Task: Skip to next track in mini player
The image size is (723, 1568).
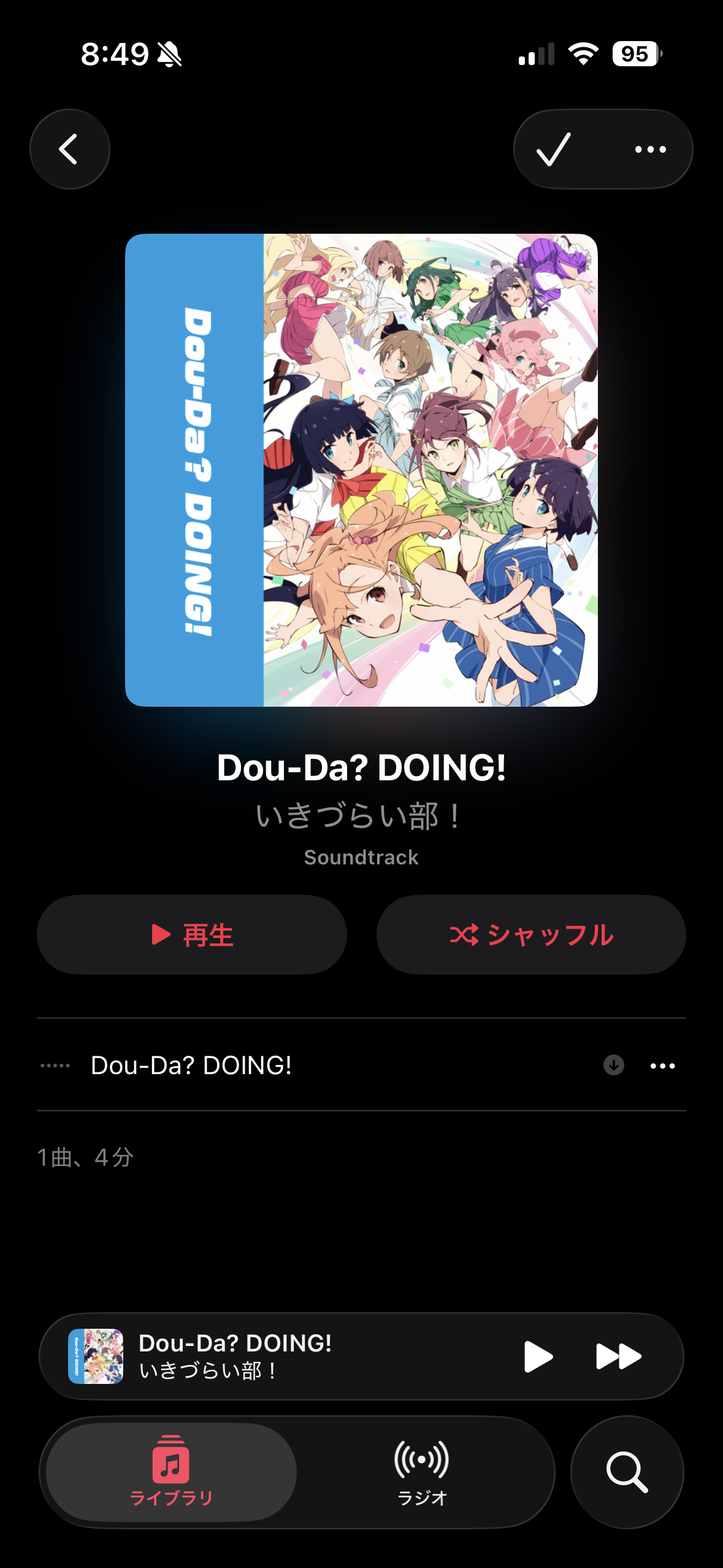Action: pos(618,1356)
